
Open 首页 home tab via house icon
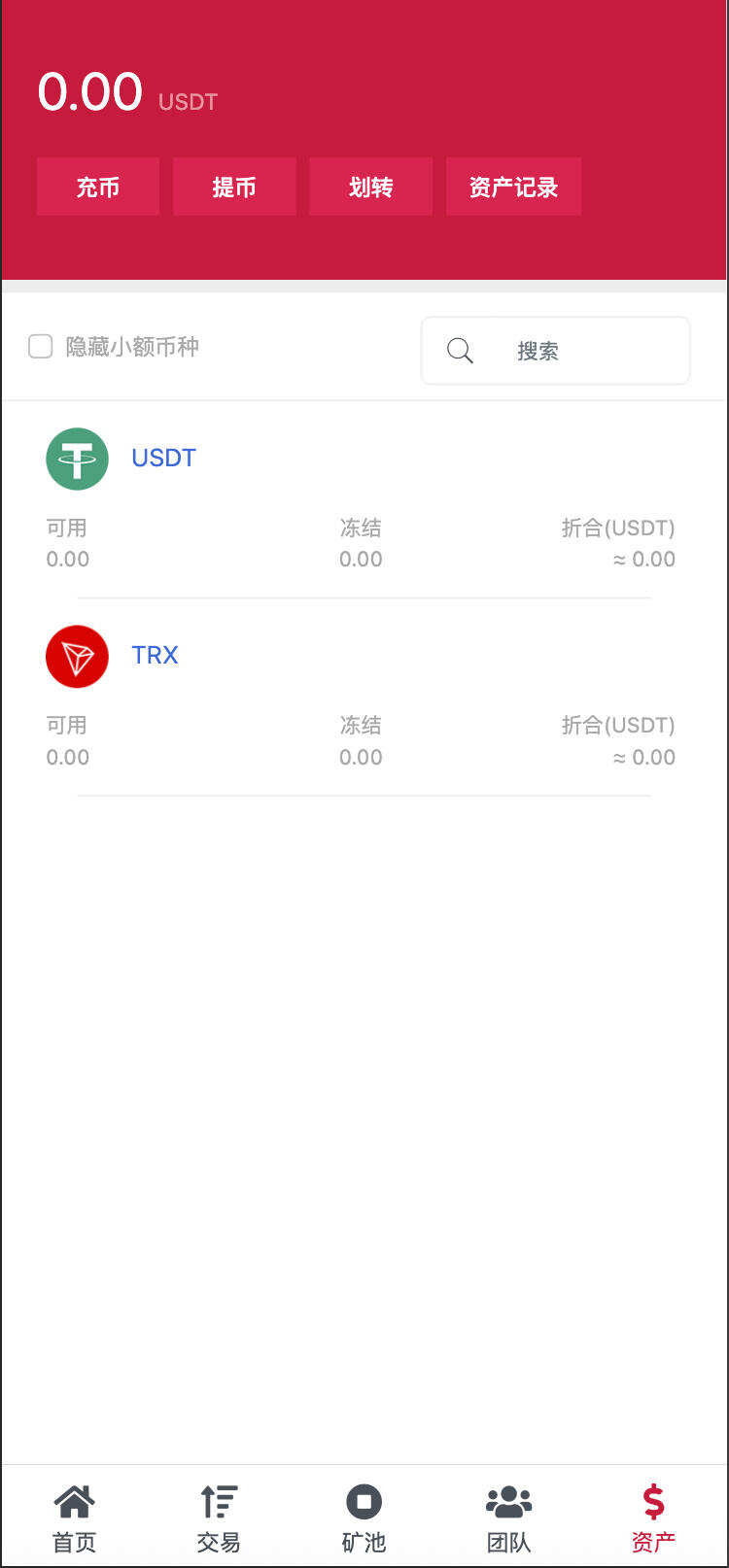click(75, 1501)
